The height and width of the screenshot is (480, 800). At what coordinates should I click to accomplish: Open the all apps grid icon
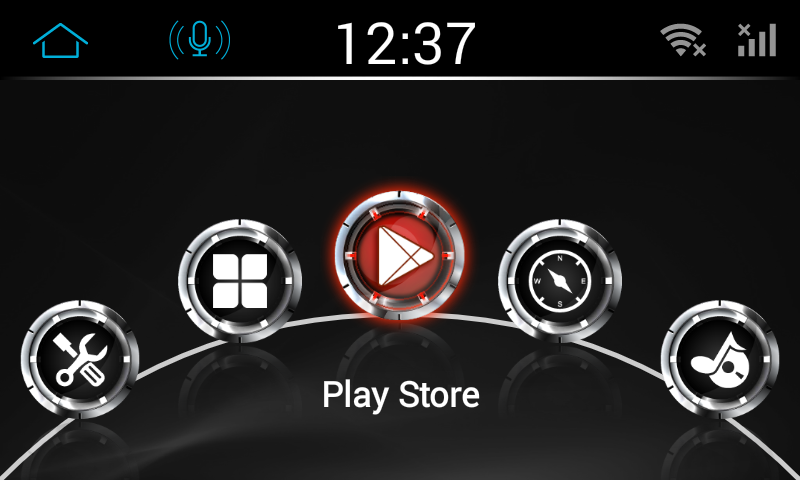pyautogui.click(x=240, y=281)
